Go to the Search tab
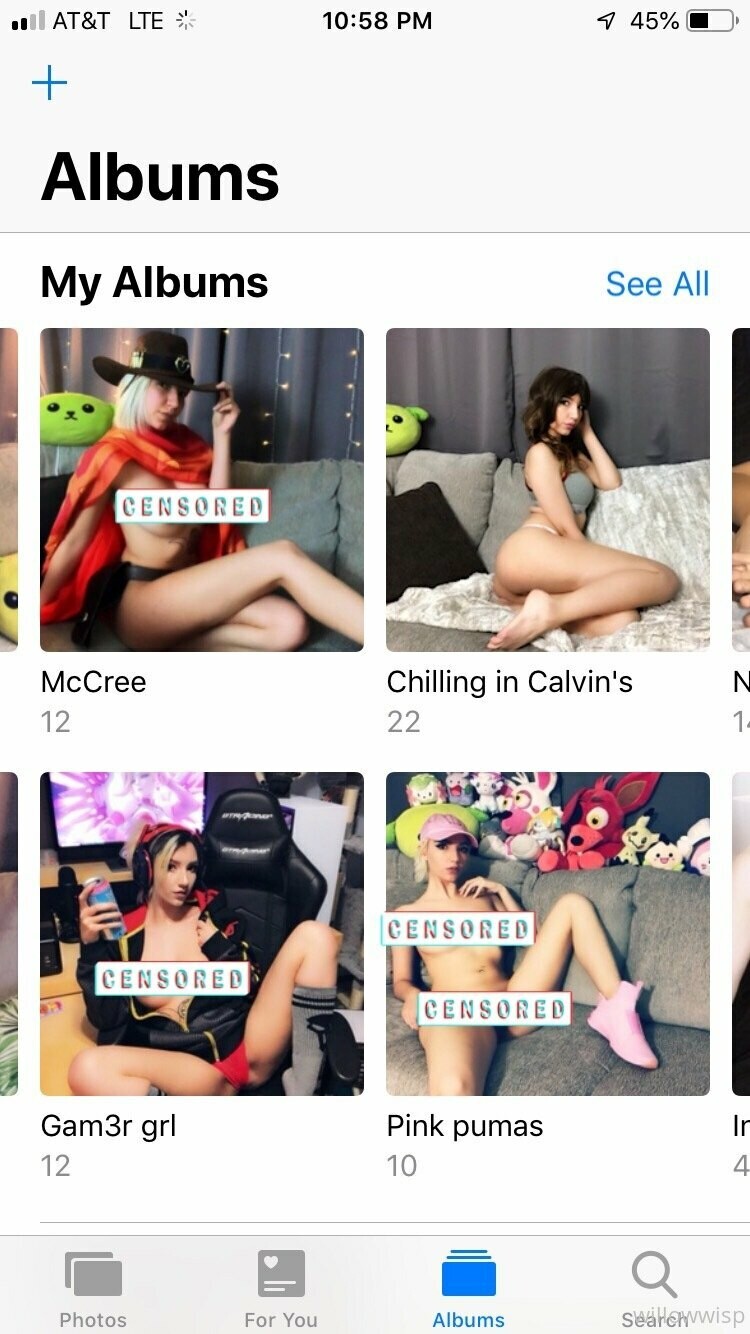The height and width of the screenshot is (1334, 750). [x=655, y=1288]
